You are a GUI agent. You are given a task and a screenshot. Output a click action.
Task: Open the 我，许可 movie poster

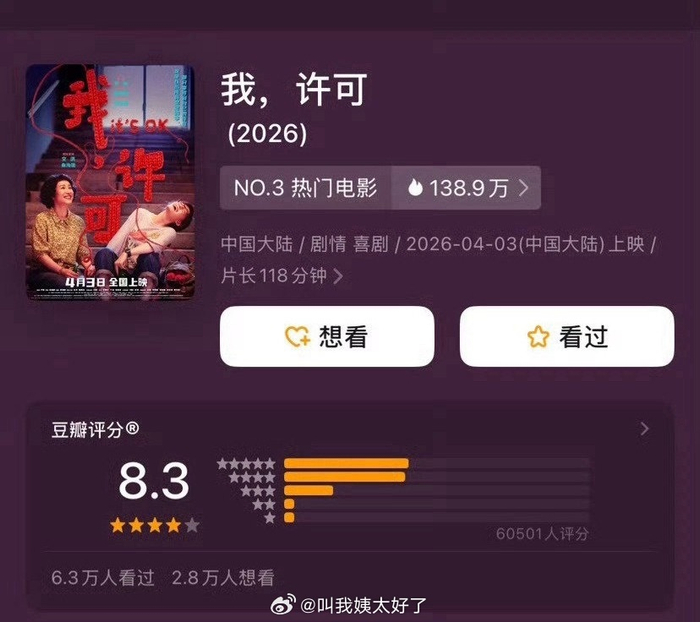(x=110, y=181)
